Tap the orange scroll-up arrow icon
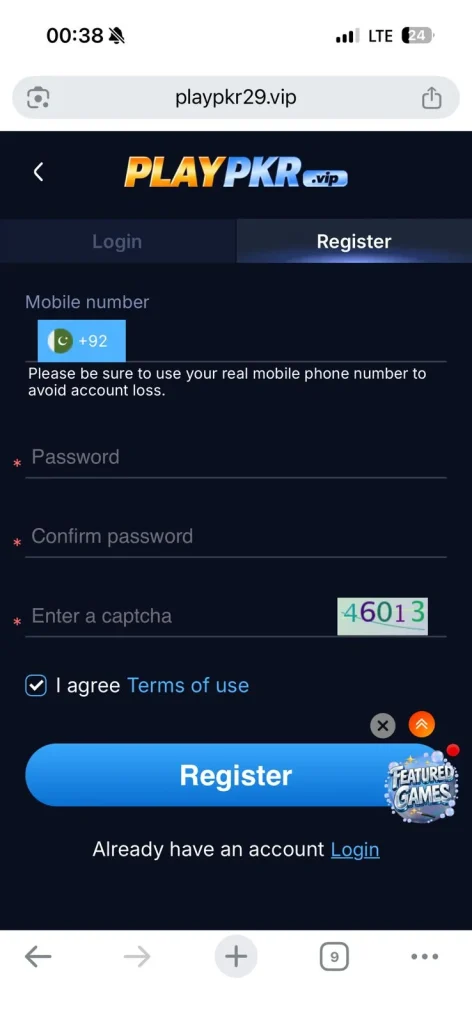 422,724
